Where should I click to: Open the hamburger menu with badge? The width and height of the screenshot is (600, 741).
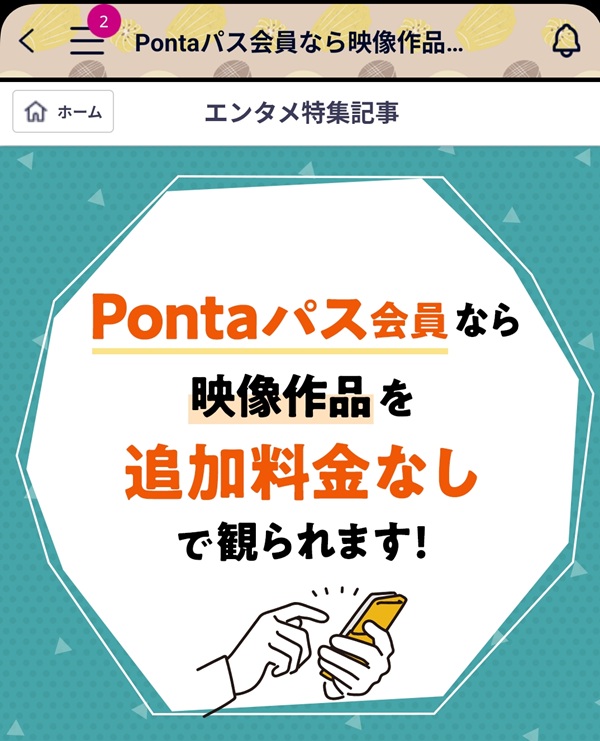(x=87, y=41)
